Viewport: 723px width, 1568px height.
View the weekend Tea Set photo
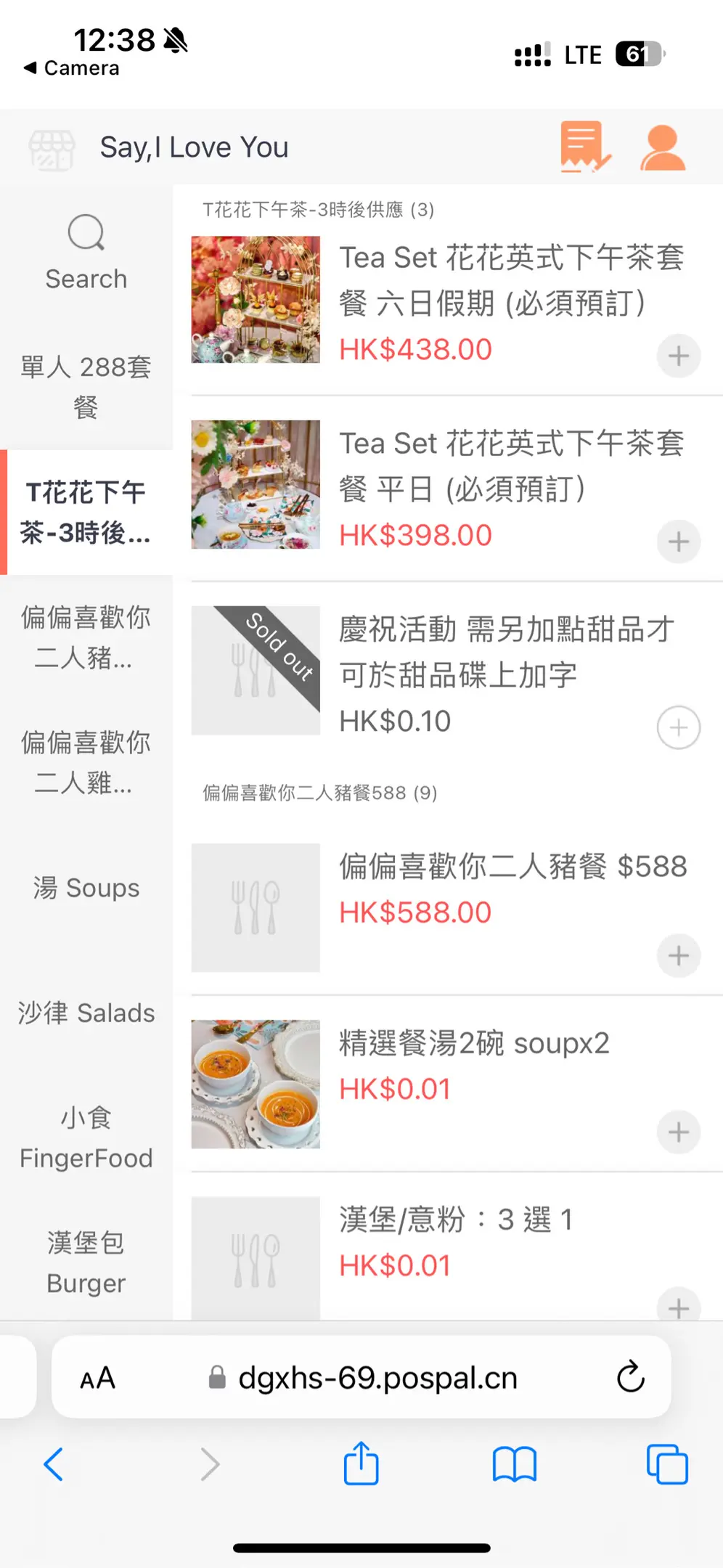pyautogui.click(x=256, y=299)
